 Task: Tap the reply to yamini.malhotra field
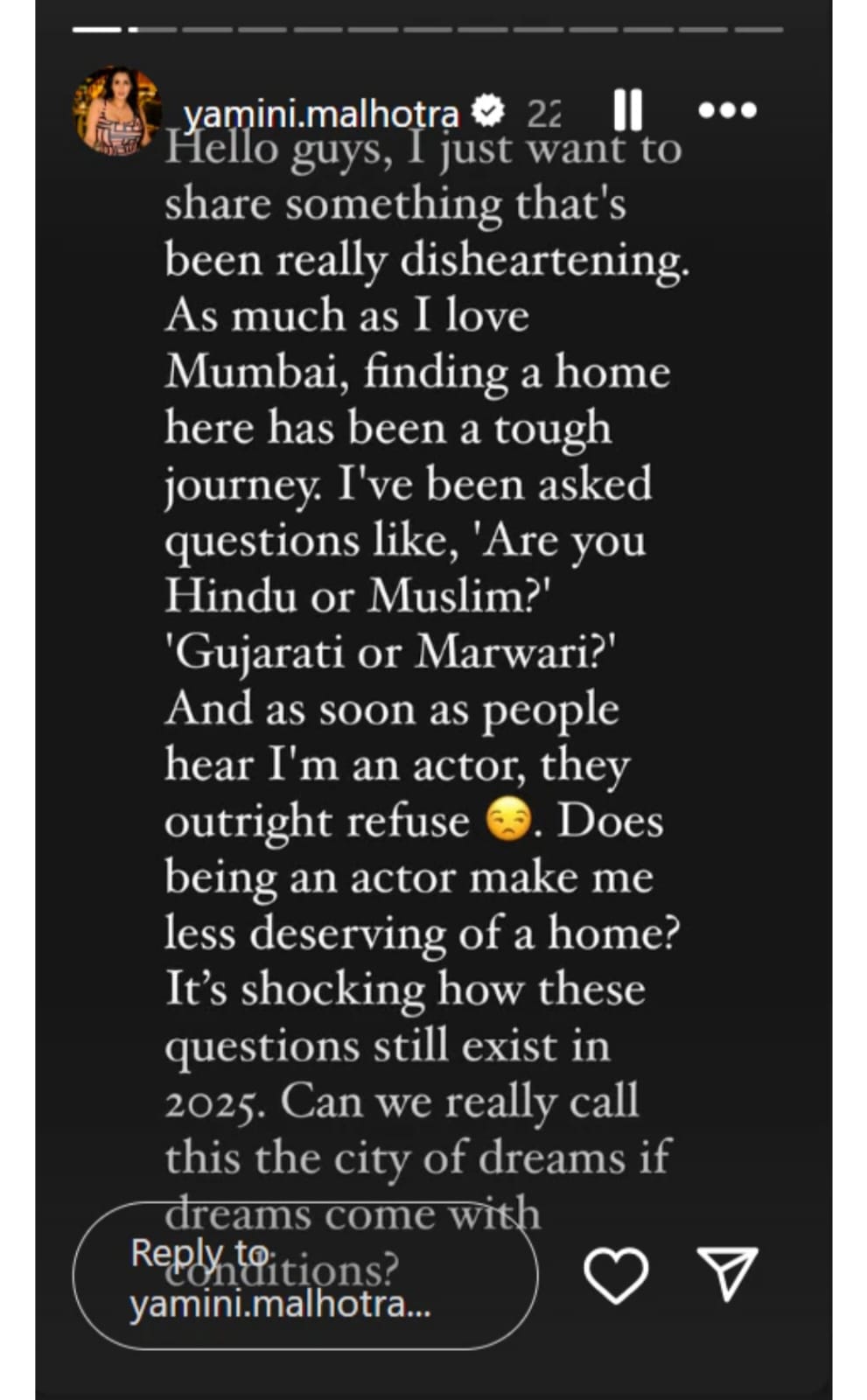(x=304, y=1275)
